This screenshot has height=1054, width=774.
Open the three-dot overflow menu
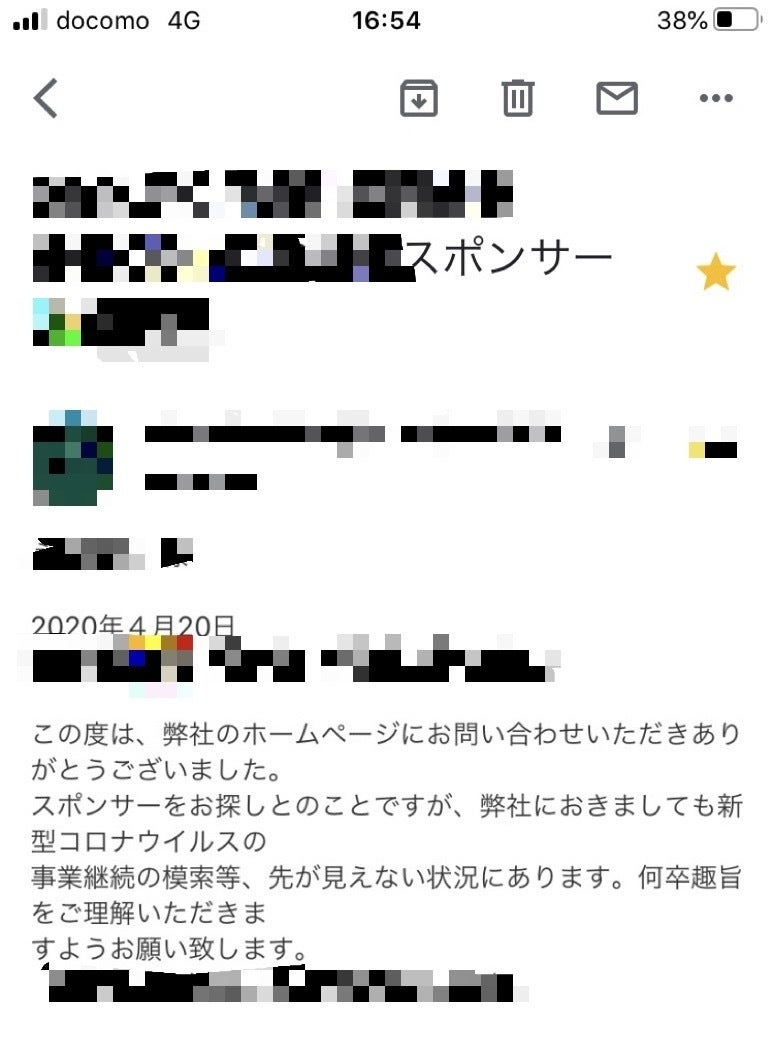[716, 98]
